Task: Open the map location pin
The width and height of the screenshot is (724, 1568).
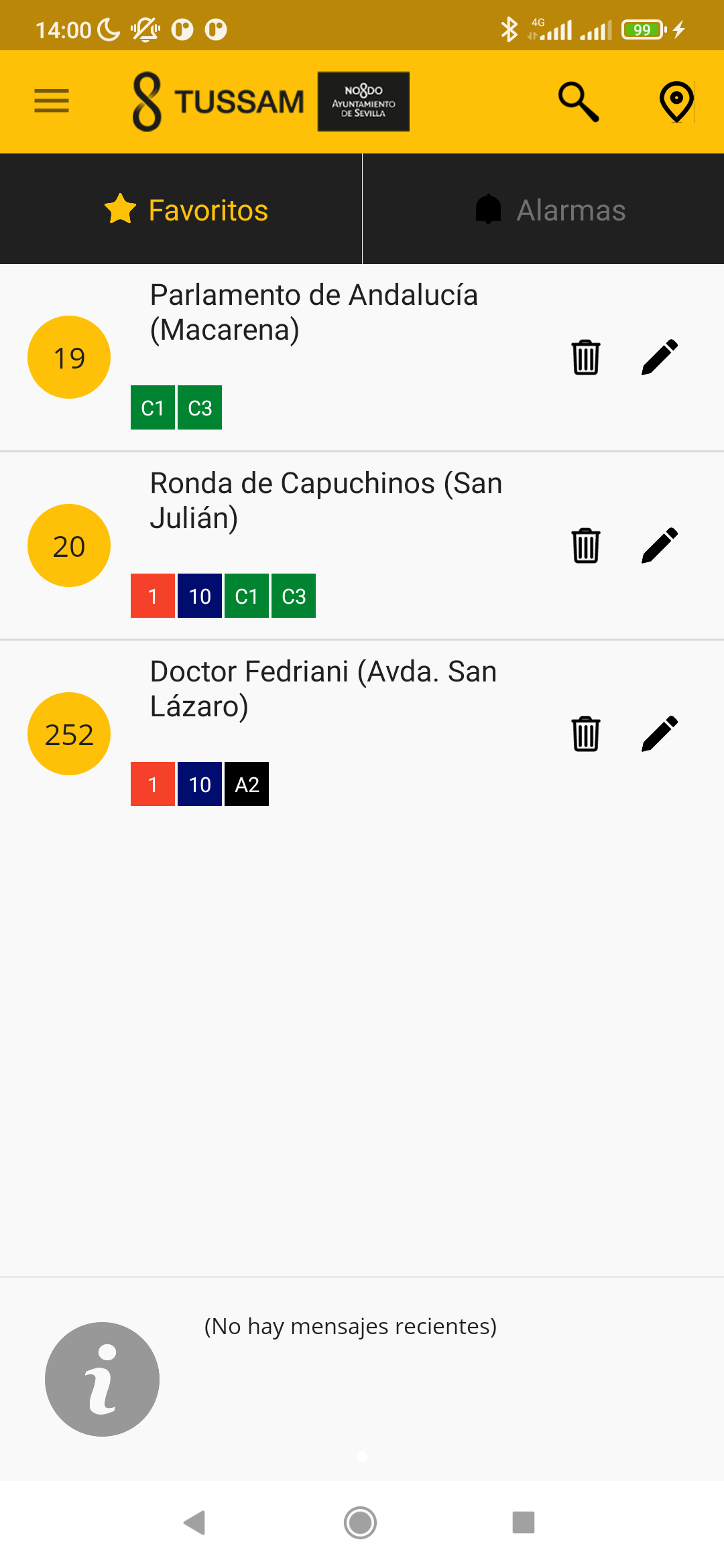Action: 676,102
